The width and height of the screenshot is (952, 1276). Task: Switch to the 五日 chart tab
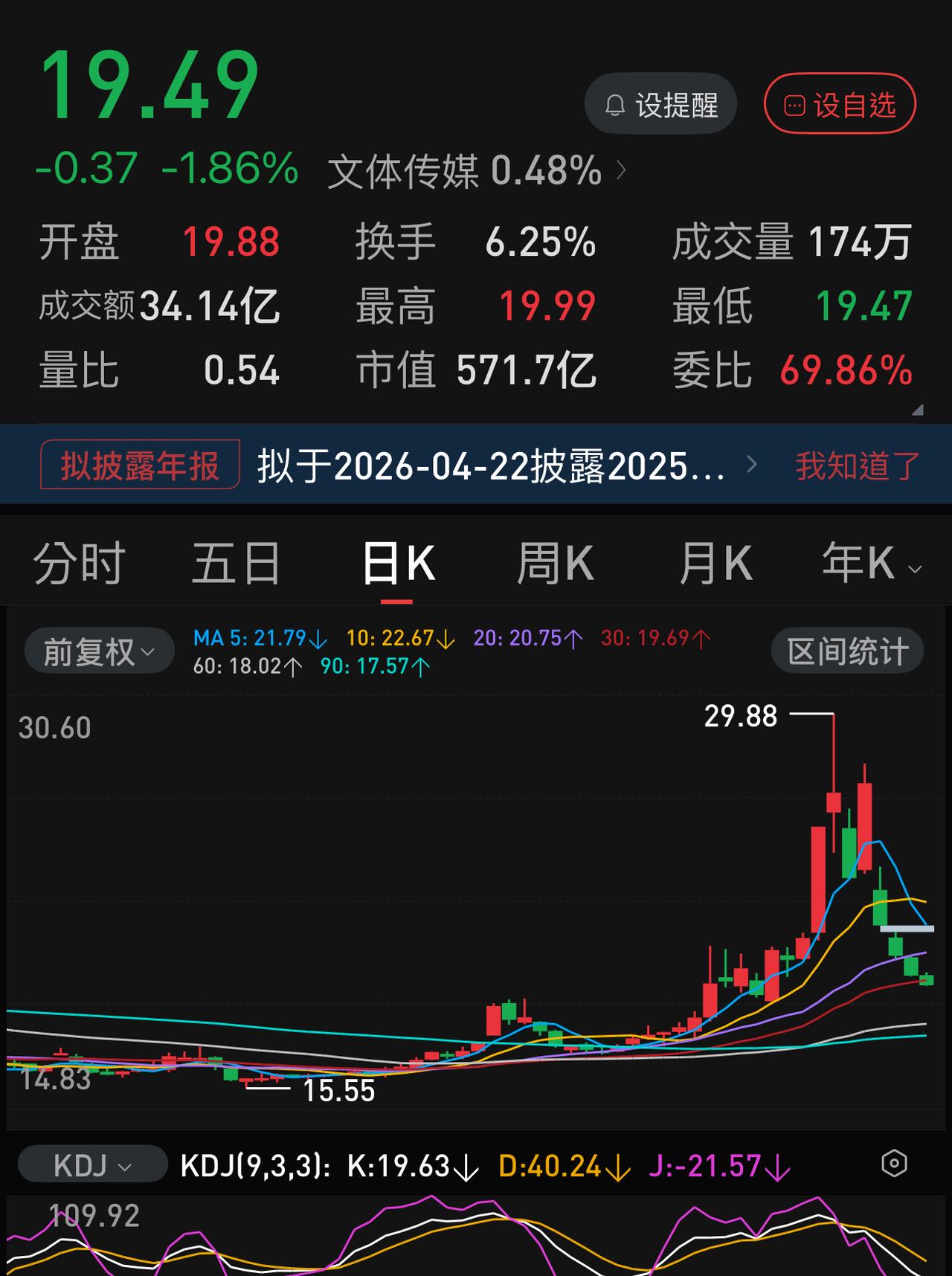click(237, 563)
